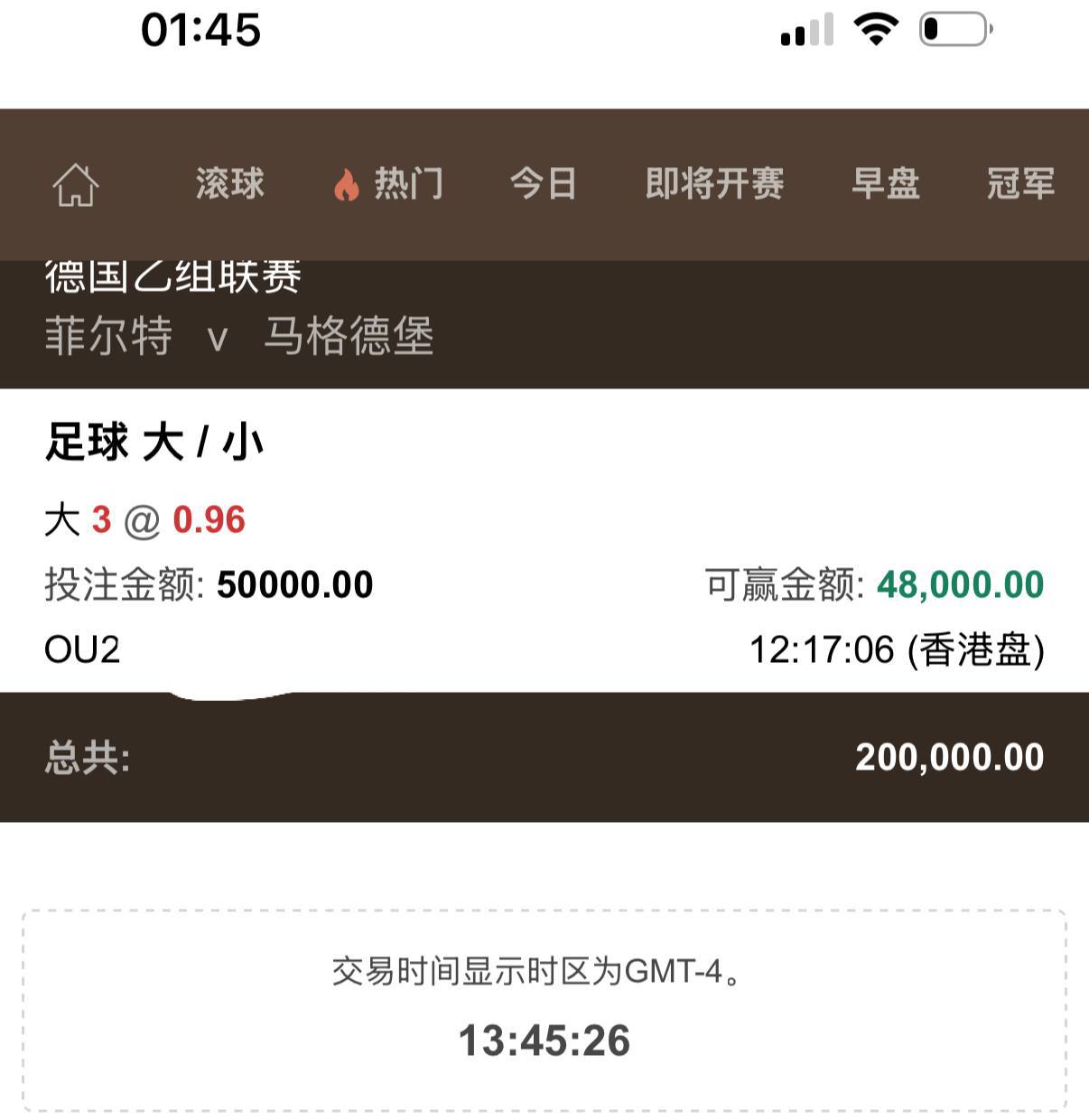The width and height of the screenshot is (1089, 1120).
Task: Switch to the 冠军 tab
Action: click(1020, 184)
